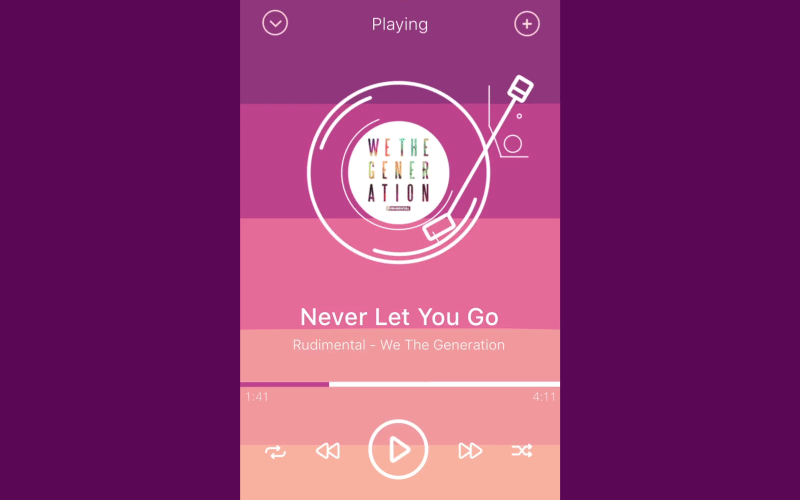
Task: Play Never Let You Go
Action: point(399,450)
